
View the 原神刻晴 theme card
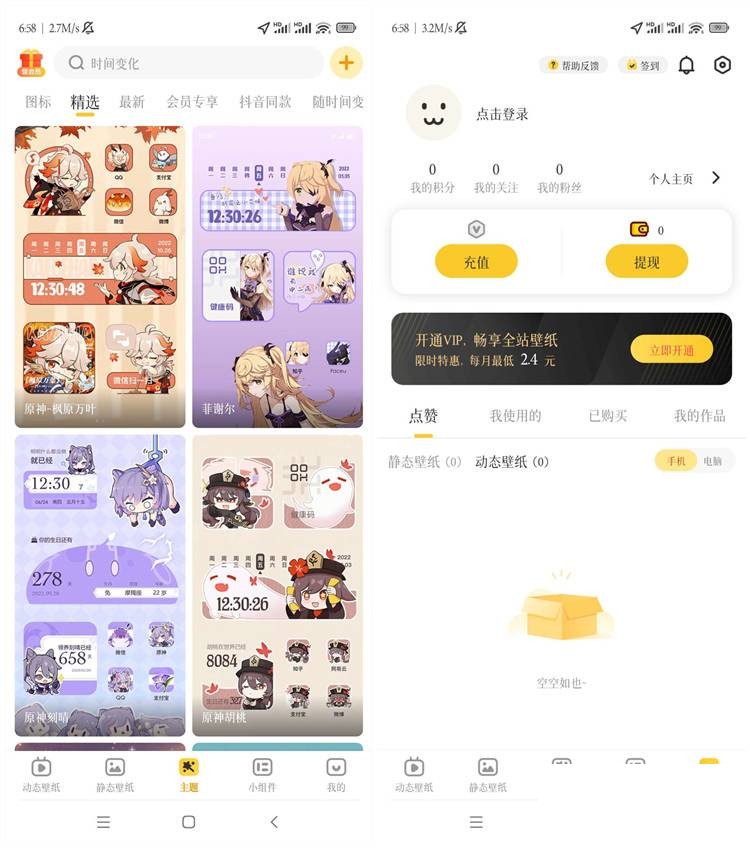point(100,585)
